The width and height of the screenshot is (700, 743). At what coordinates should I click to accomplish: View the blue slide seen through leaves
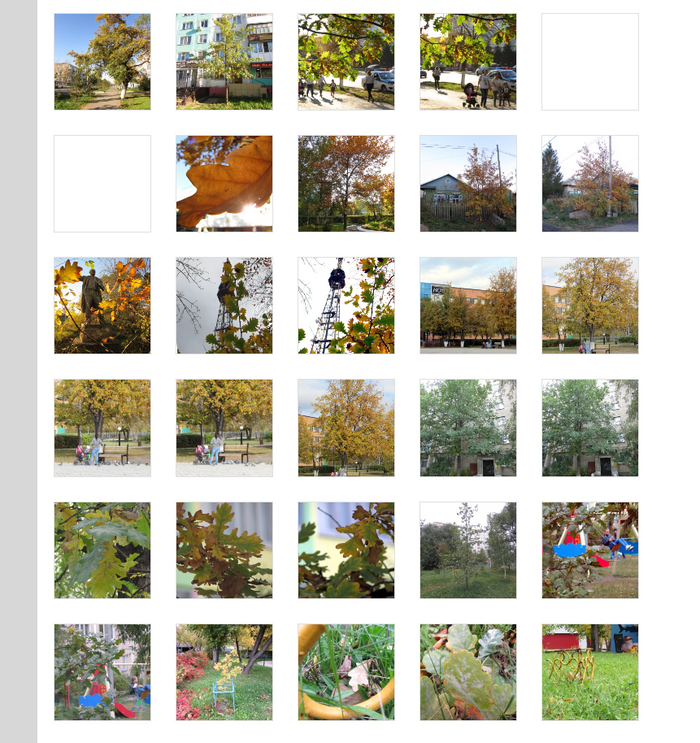point(590,550)
